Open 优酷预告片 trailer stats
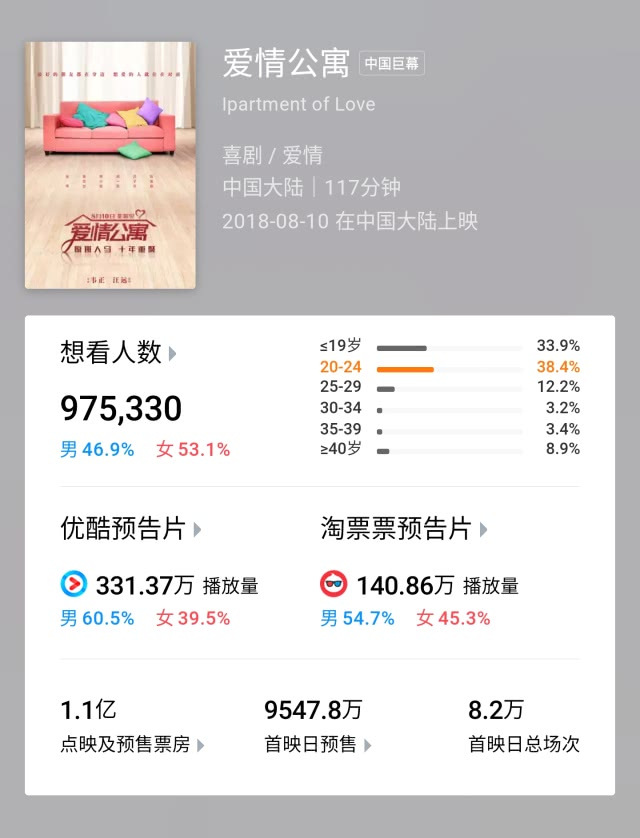This screenshot has height=838, width=640. click(131, 529)
